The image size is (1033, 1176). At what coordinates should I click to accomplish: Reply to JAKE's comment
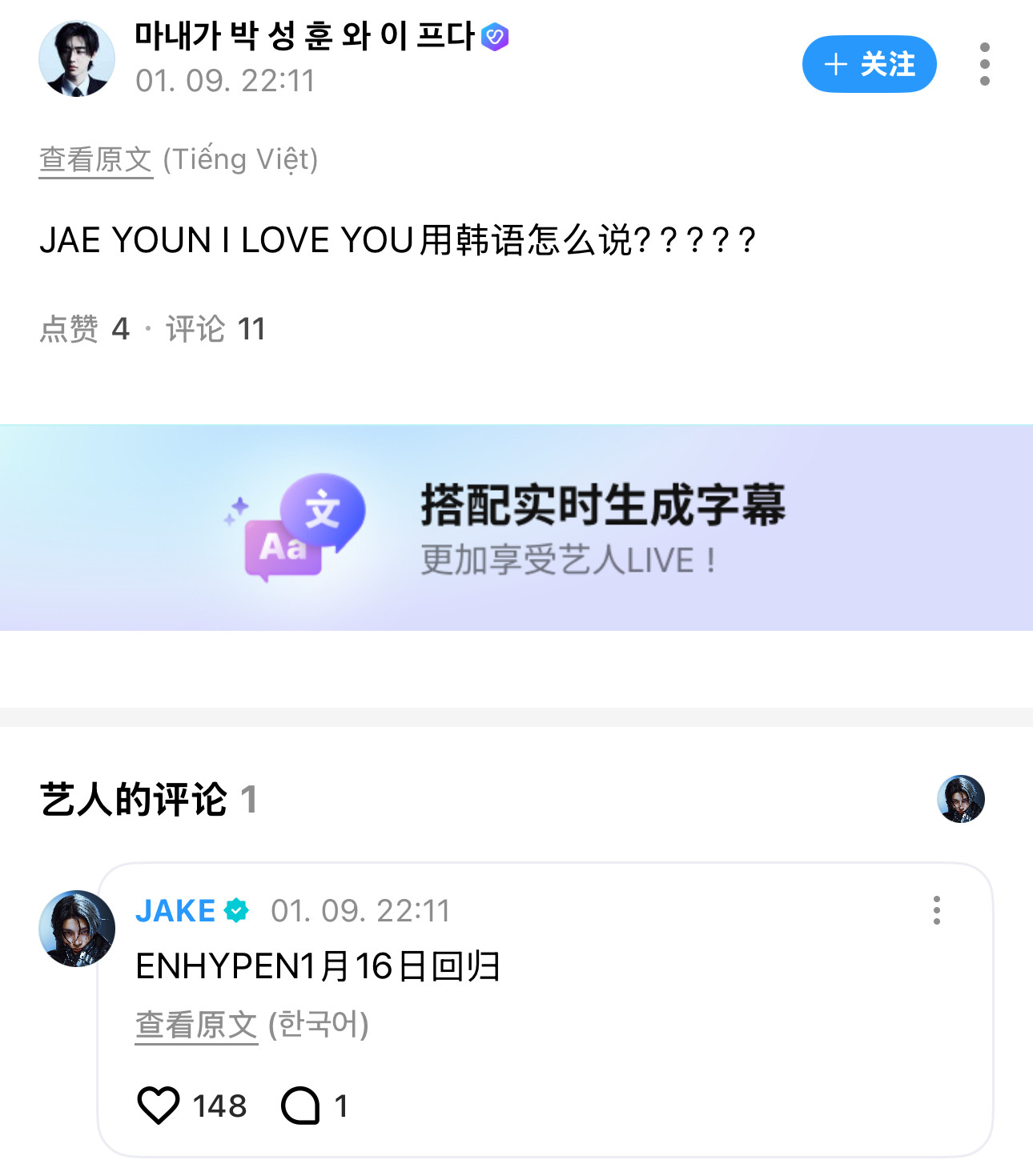pyautogui.click(x=300, y=1106)
